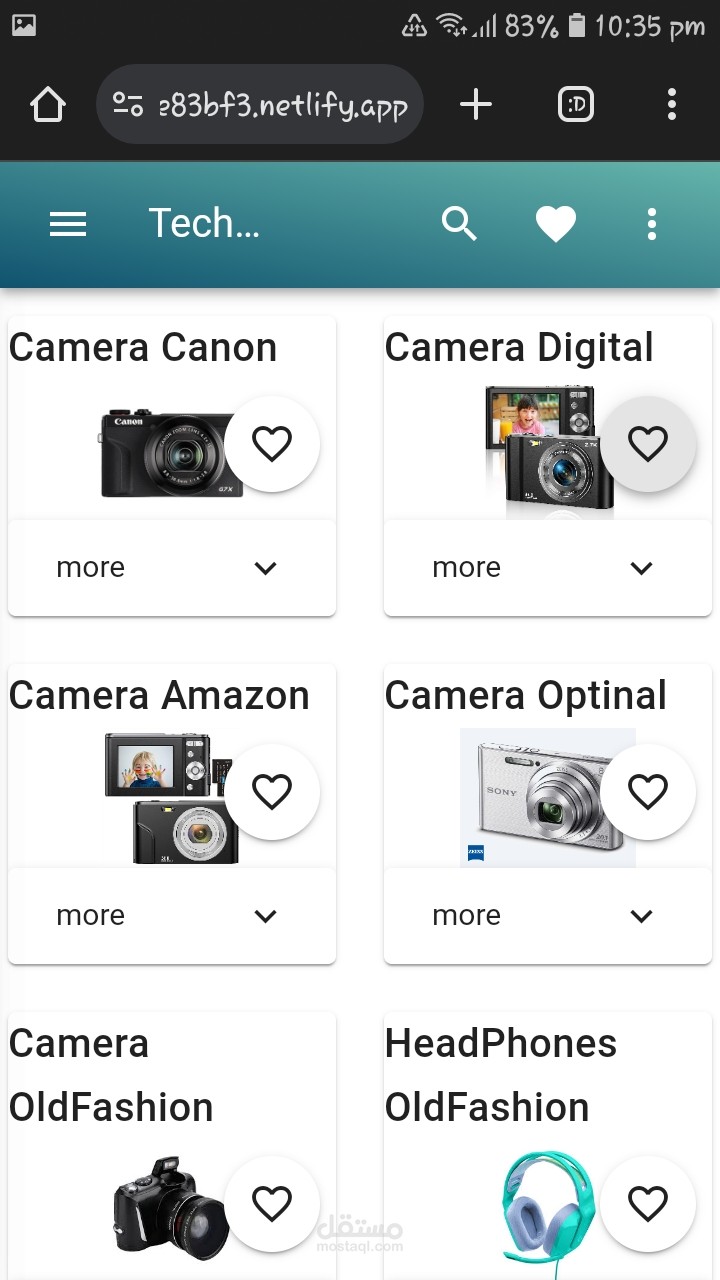This screenshot has width=720, height=1280.
Task: Open the hamburger drawer menu
Action: (x=68, y=224)
